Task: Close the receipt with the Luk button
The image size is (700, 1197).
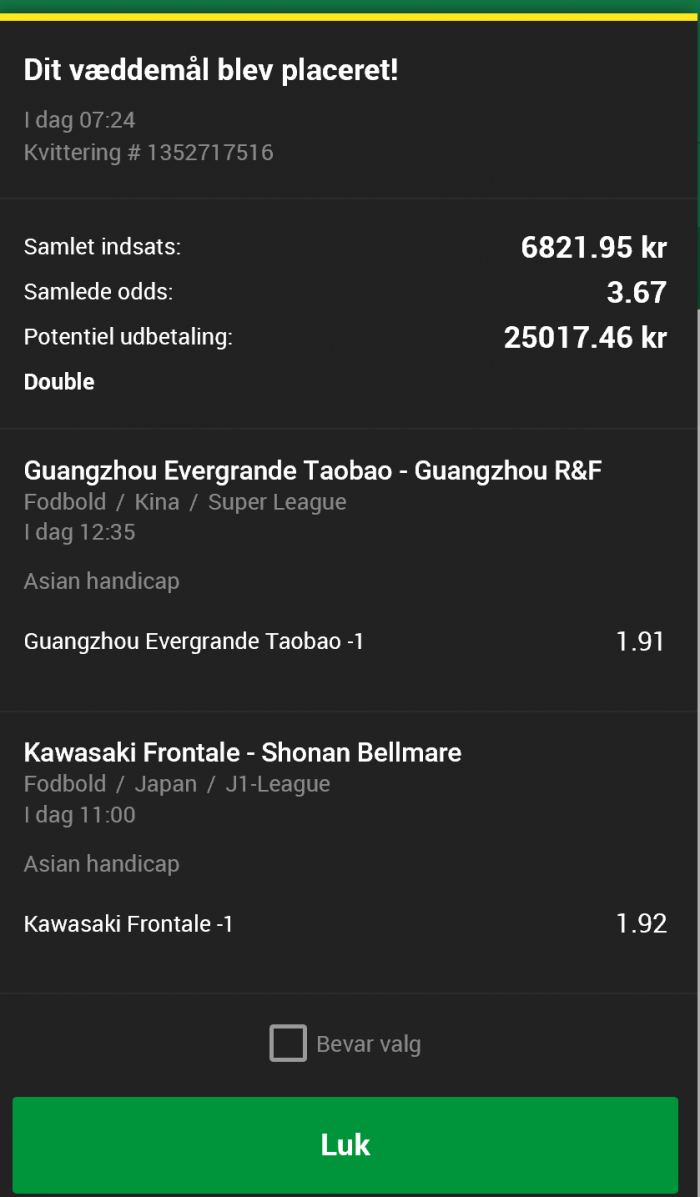Action: [345, 1145]
